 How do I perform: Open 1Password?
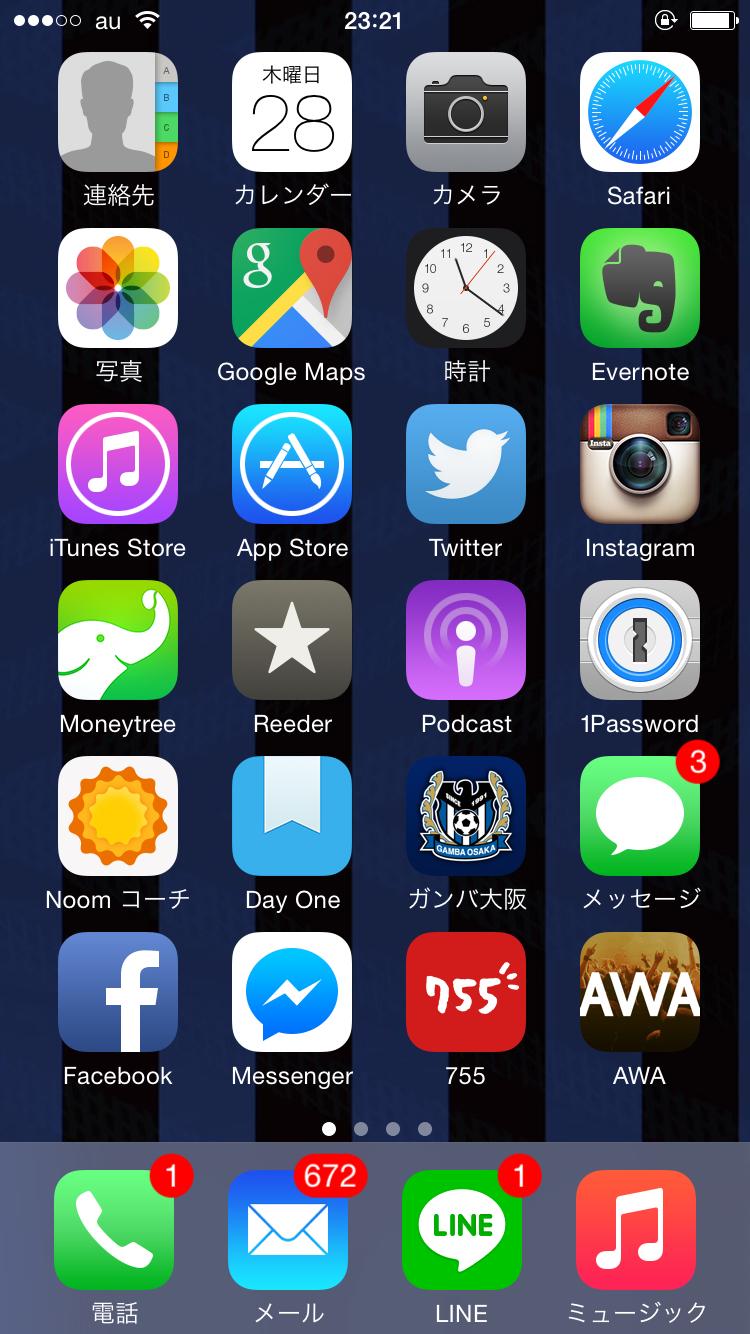coord(640,640)
